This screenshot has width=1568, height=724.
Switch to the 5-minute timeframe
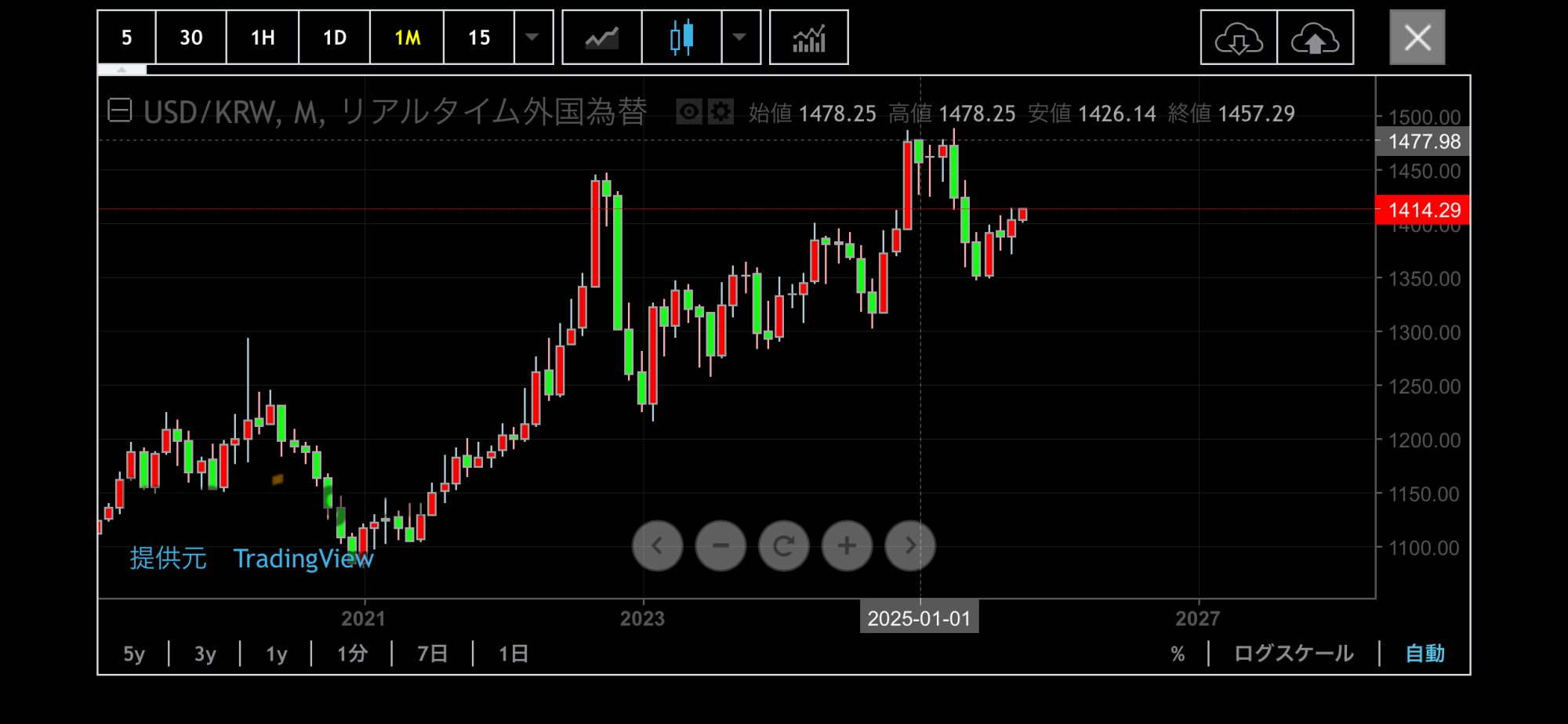[127, 38]
